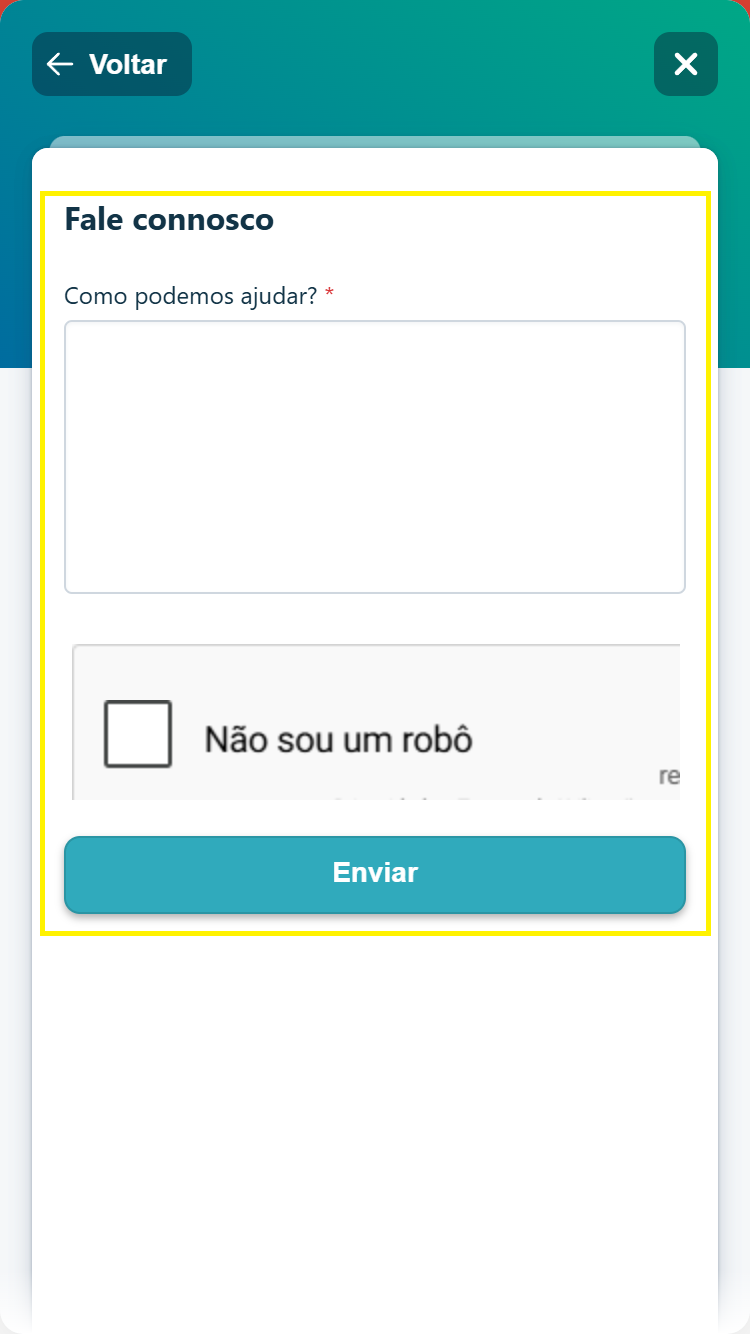Submit the form with Enviar
The height and width of the screenshot is (1334, 750).
click(374, 874)
